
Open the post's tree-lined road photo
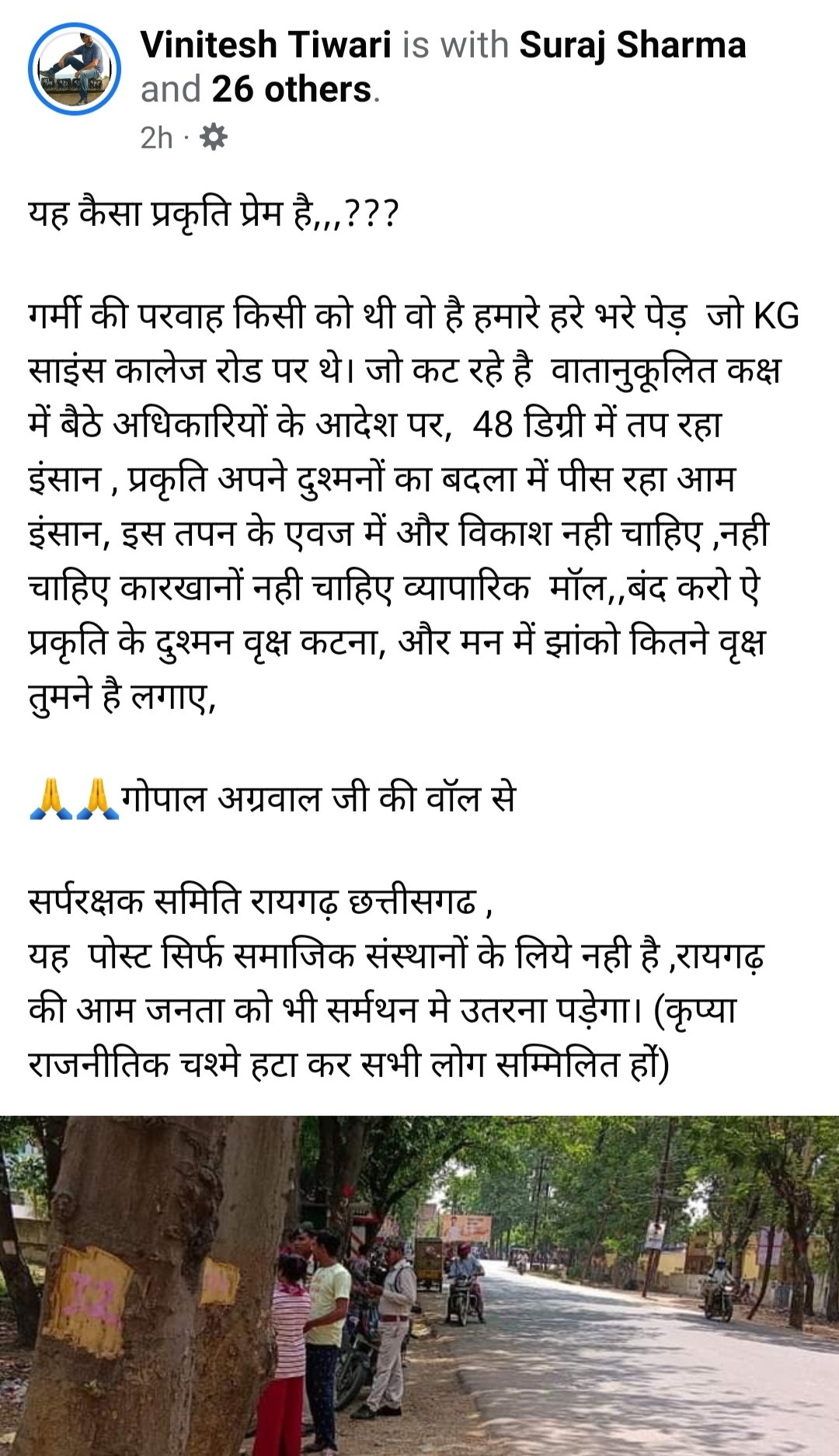419,1285
